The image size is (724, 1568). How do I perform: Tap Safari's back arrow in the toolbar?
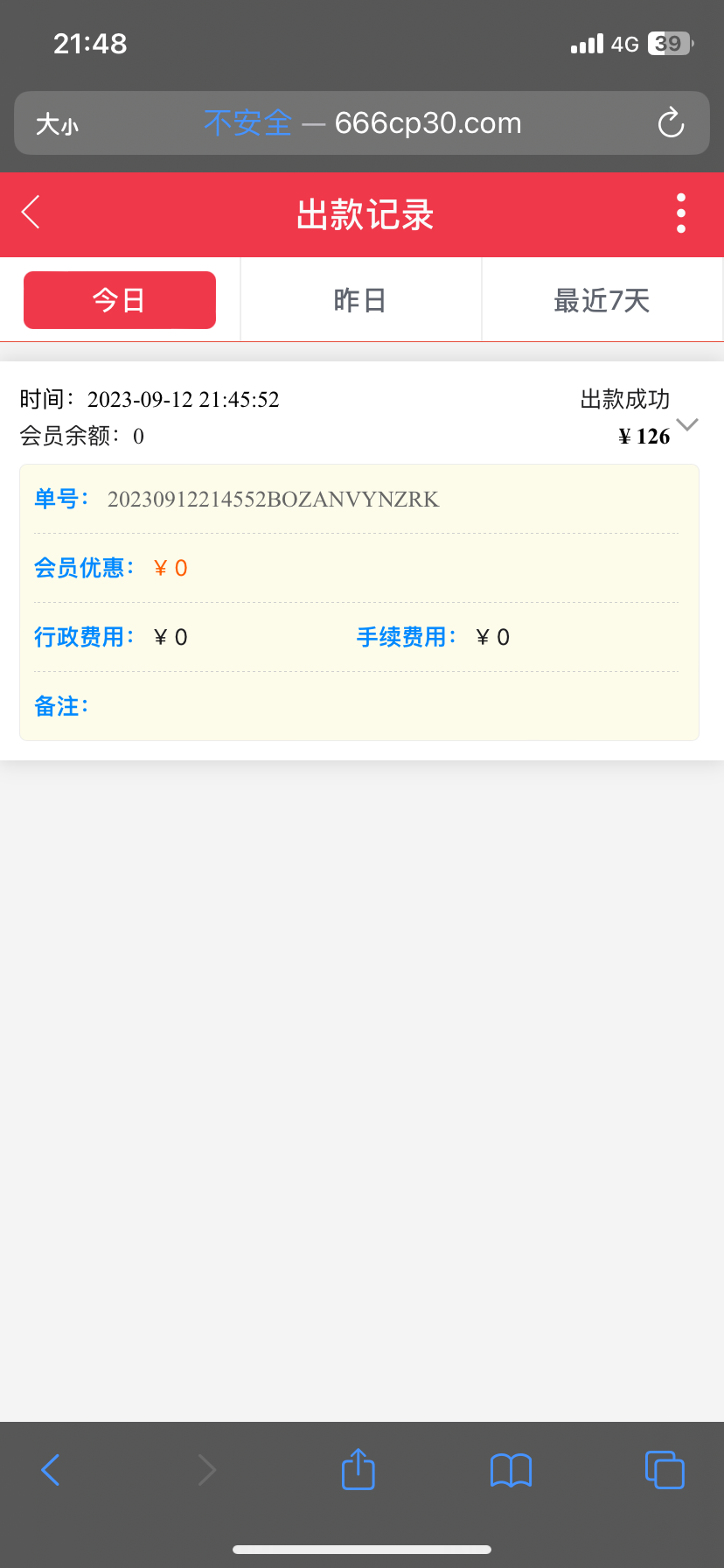tap(51, 1470)
